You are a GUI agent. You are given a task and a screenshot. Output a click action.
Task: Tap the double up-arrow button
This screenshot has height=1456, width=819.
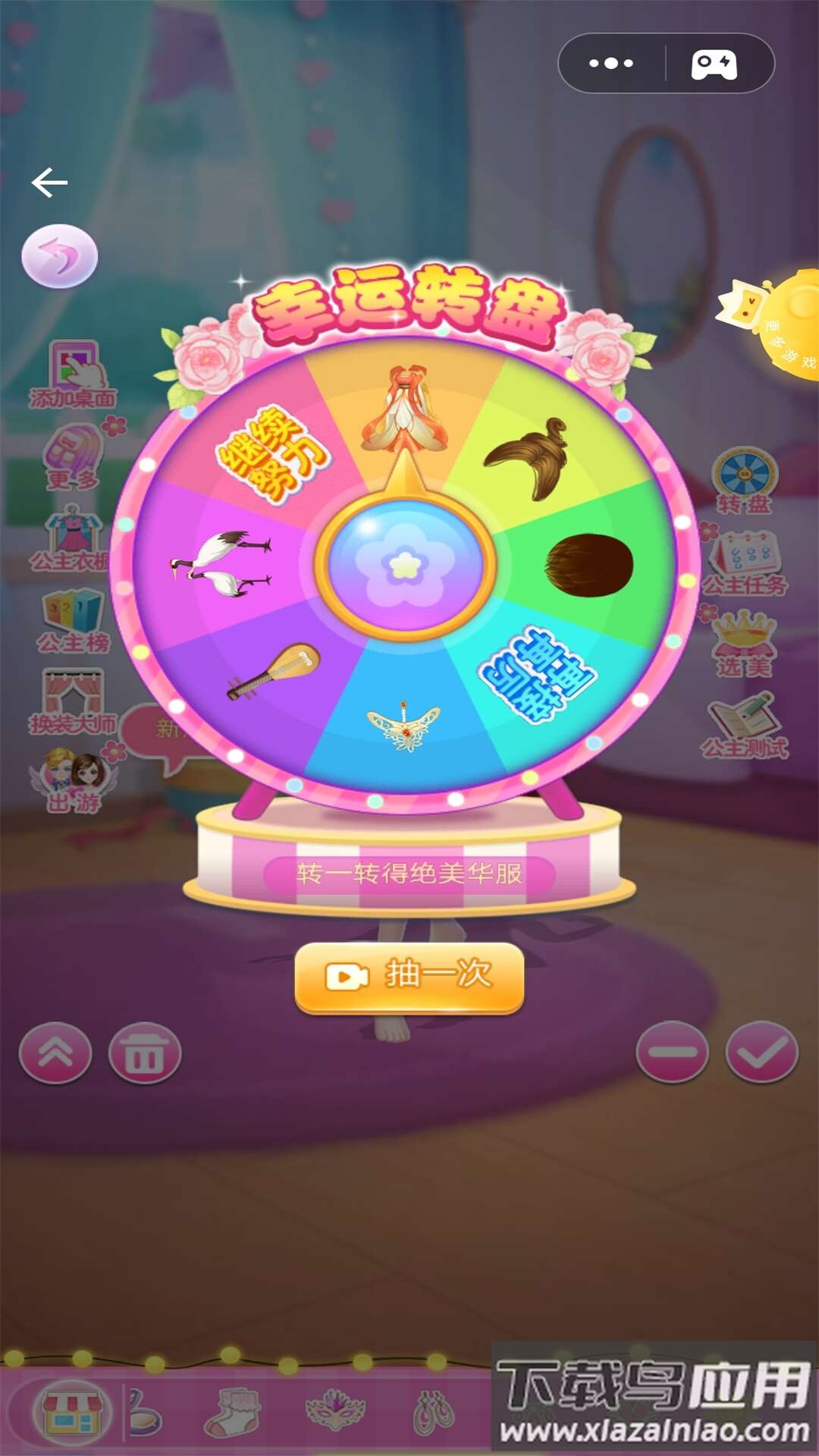55,1053
